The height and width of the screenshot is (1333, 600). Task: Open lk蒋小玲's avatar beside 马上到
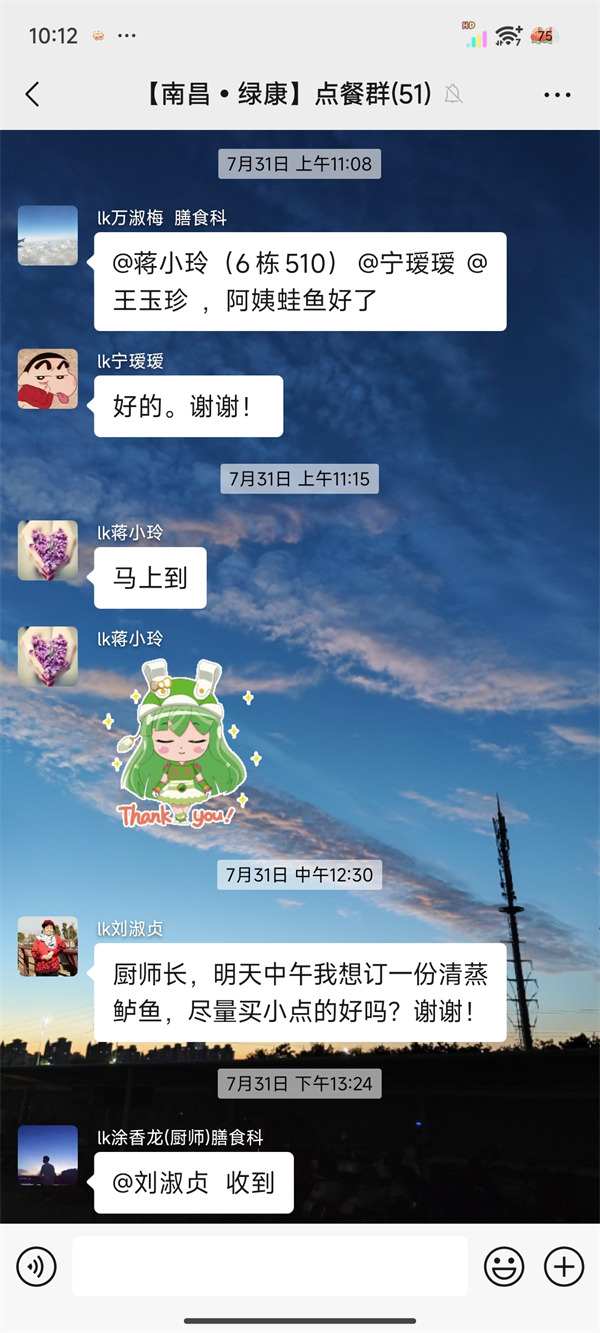[x=48, y=550]
